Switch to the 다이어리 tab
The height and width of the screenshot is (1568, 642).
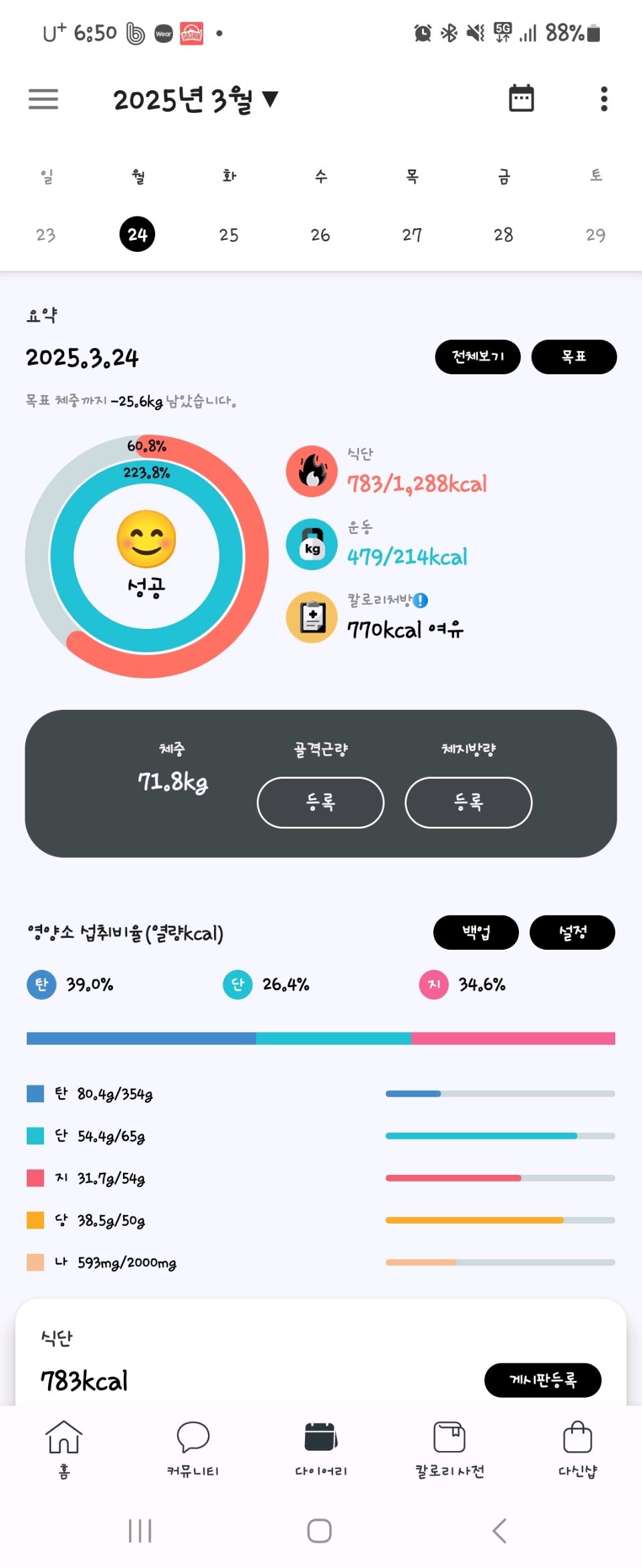(x=321, y=1447)
